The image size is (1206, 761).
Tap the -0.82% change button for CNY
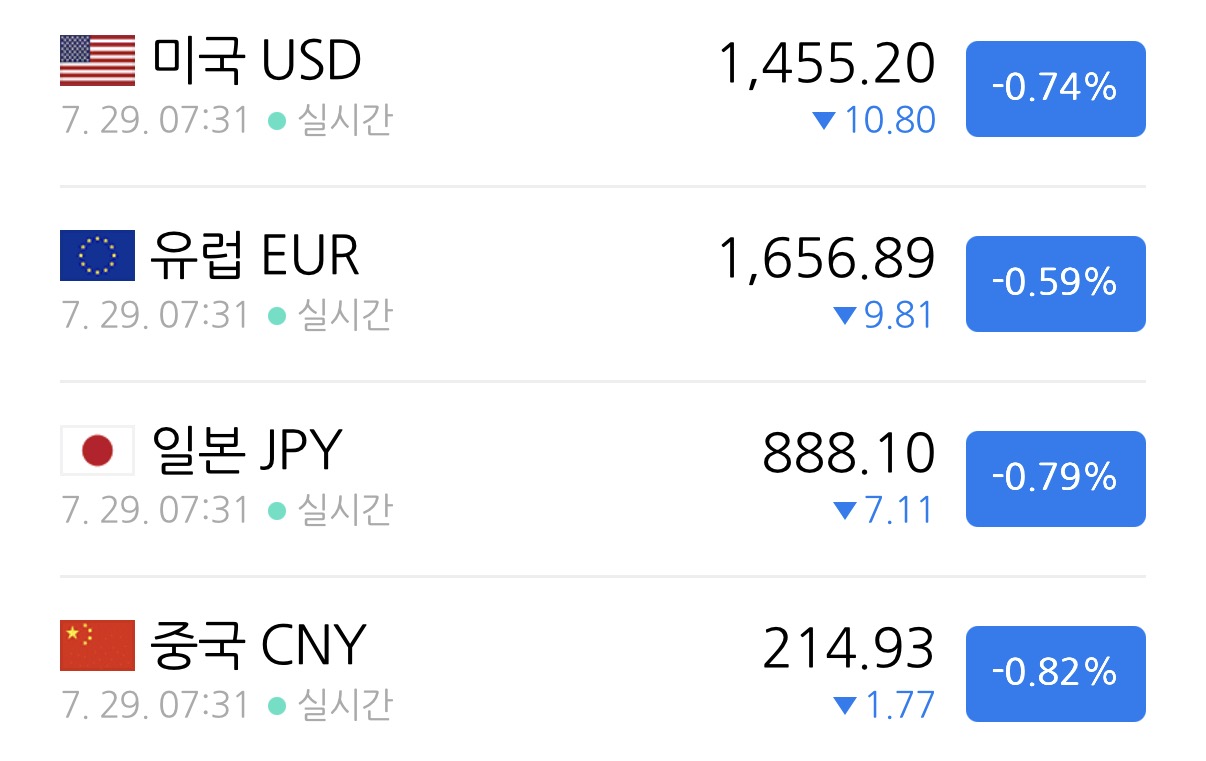[1055, 674]
